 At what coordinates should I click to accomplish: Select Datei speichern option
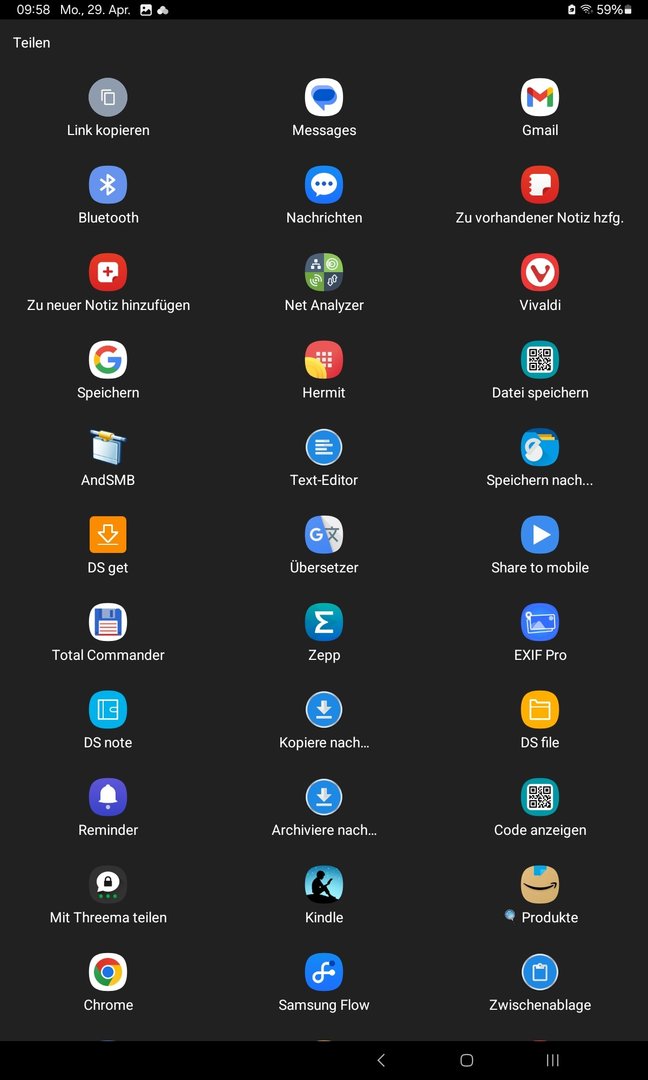point(540,360)
